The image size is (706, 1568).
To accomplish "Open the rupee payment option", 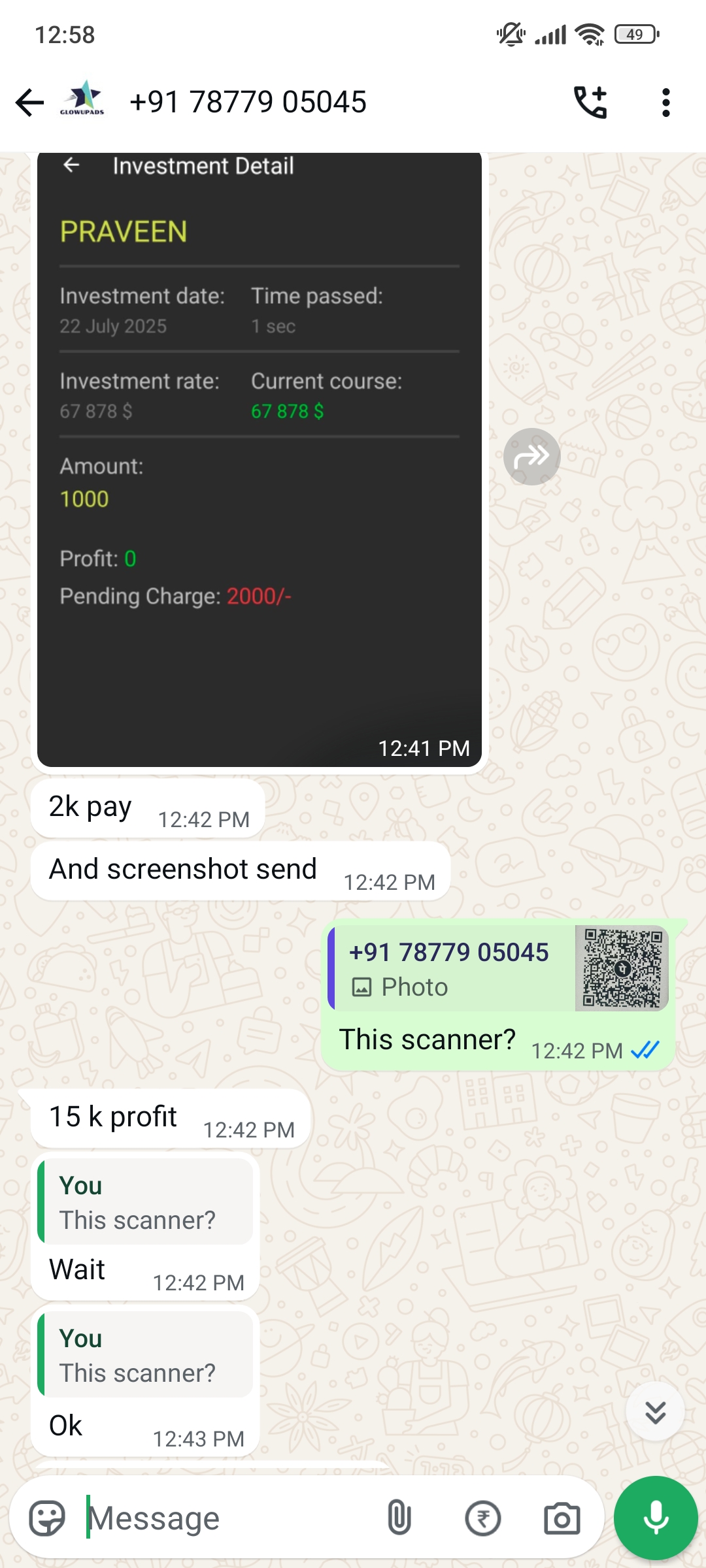I will (x=482, y=1518).
